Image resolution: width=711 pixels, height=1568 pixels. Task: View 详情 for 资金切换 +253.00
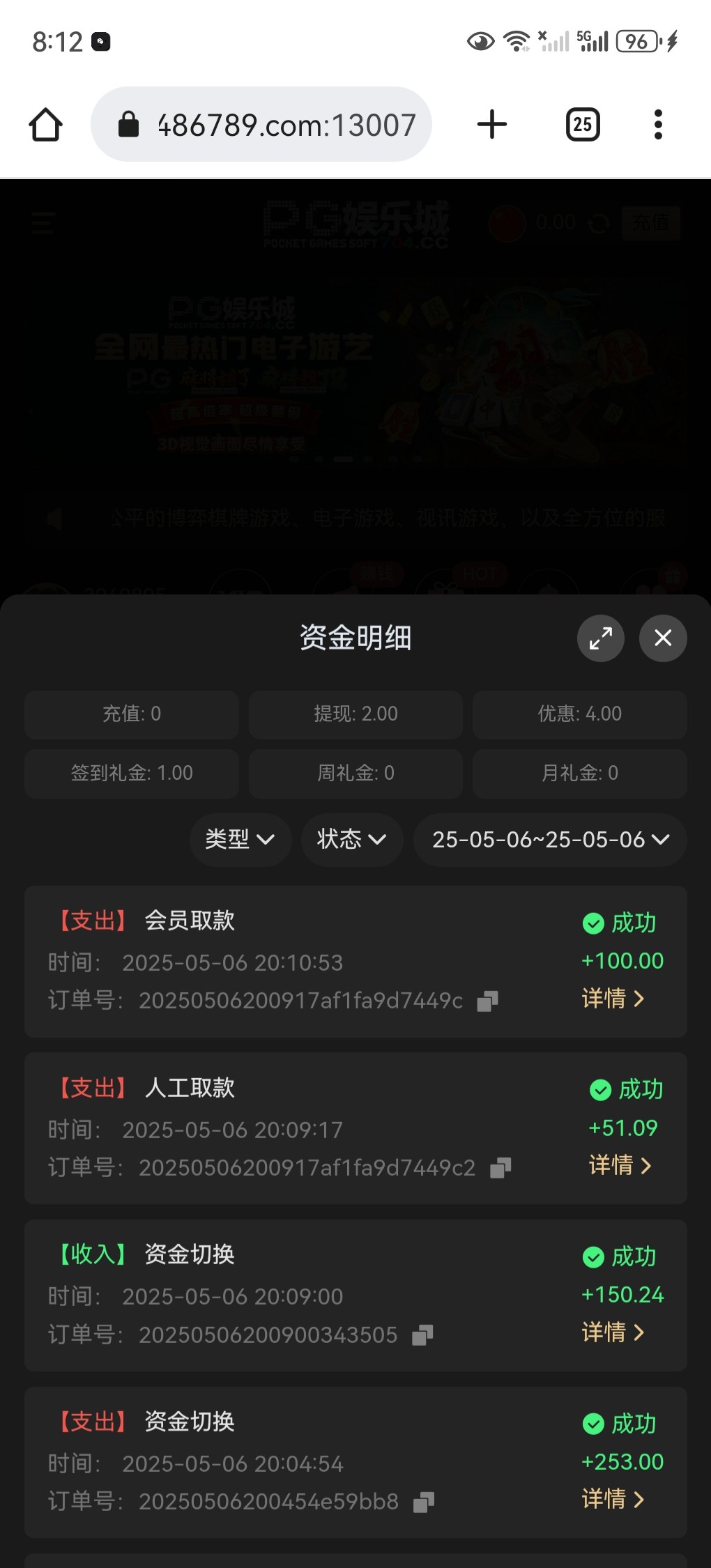tap(613, 1498)
